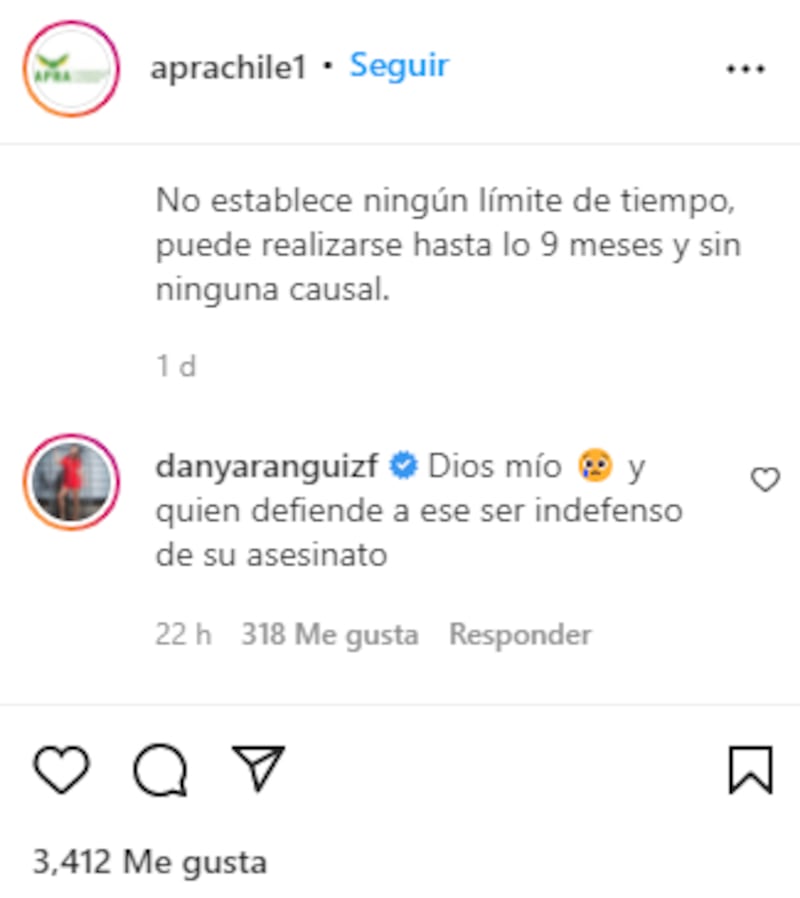Open danyaranguizf's profile avatar
This screenshot has height=898, width=800.
coord(71,482)
